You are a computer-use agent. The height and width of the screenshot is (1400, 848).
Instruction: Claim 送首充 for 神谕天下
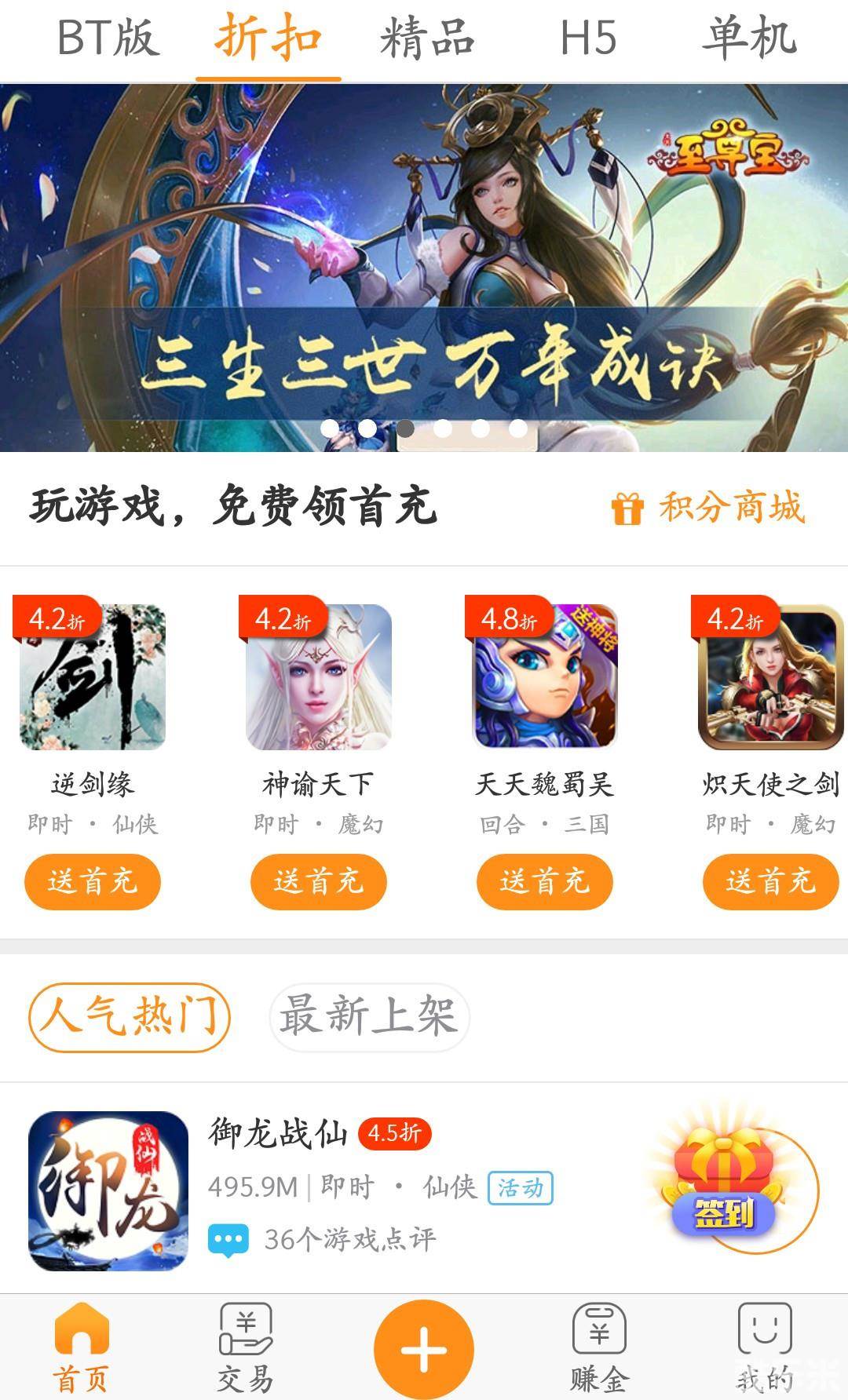click(x=319, y=881)
